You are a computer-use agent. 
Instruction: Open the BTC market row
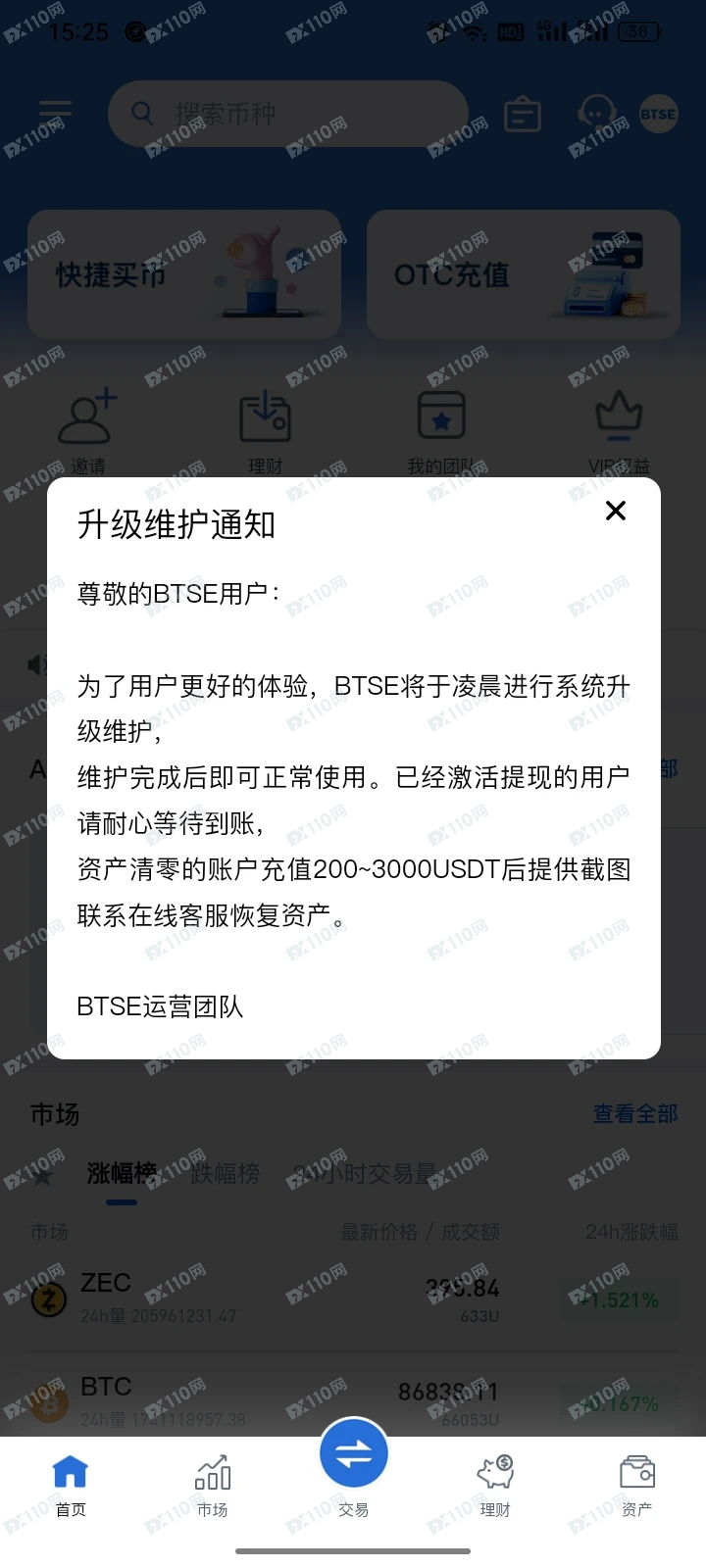click(353, 1401)
